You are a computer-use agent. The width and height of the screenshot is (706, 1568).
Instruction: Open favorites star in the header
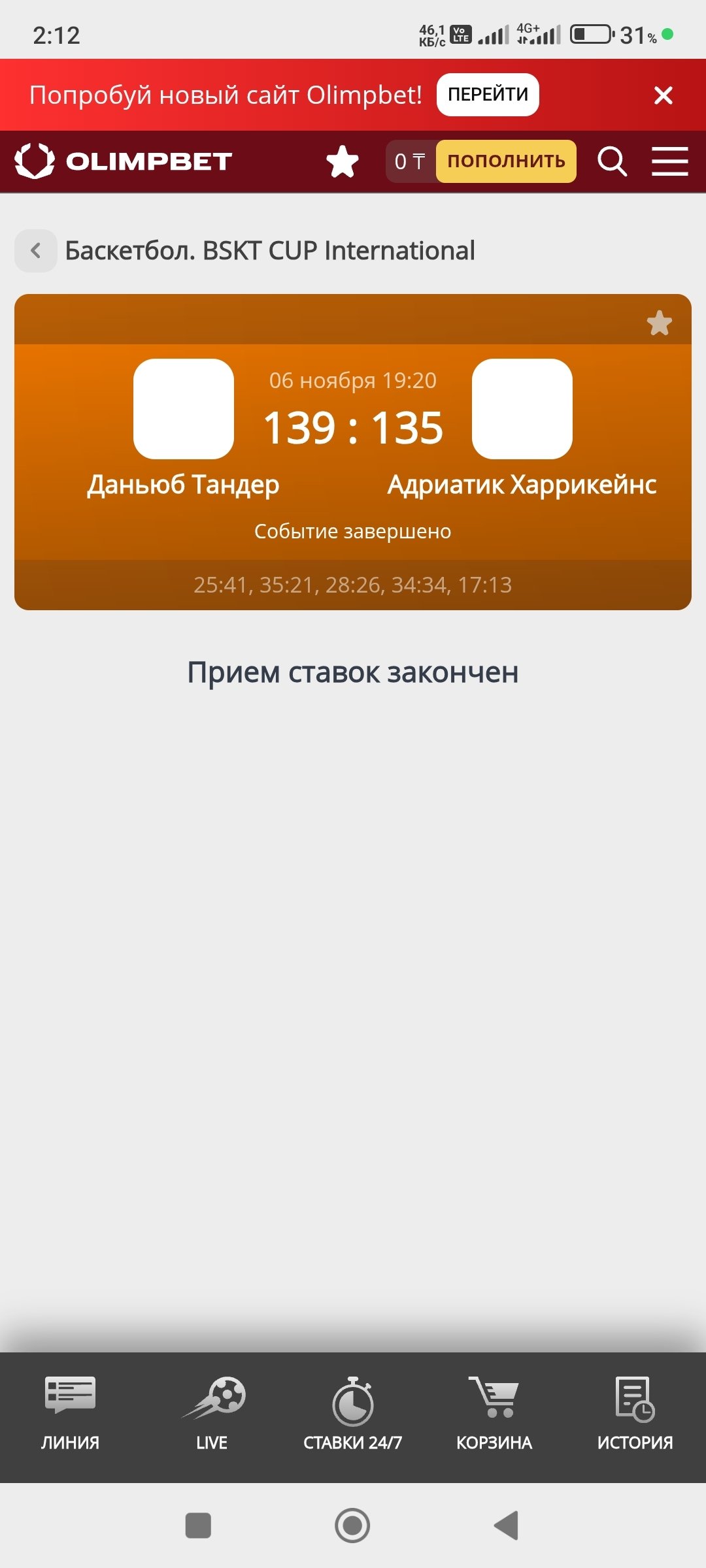(343, 161)
